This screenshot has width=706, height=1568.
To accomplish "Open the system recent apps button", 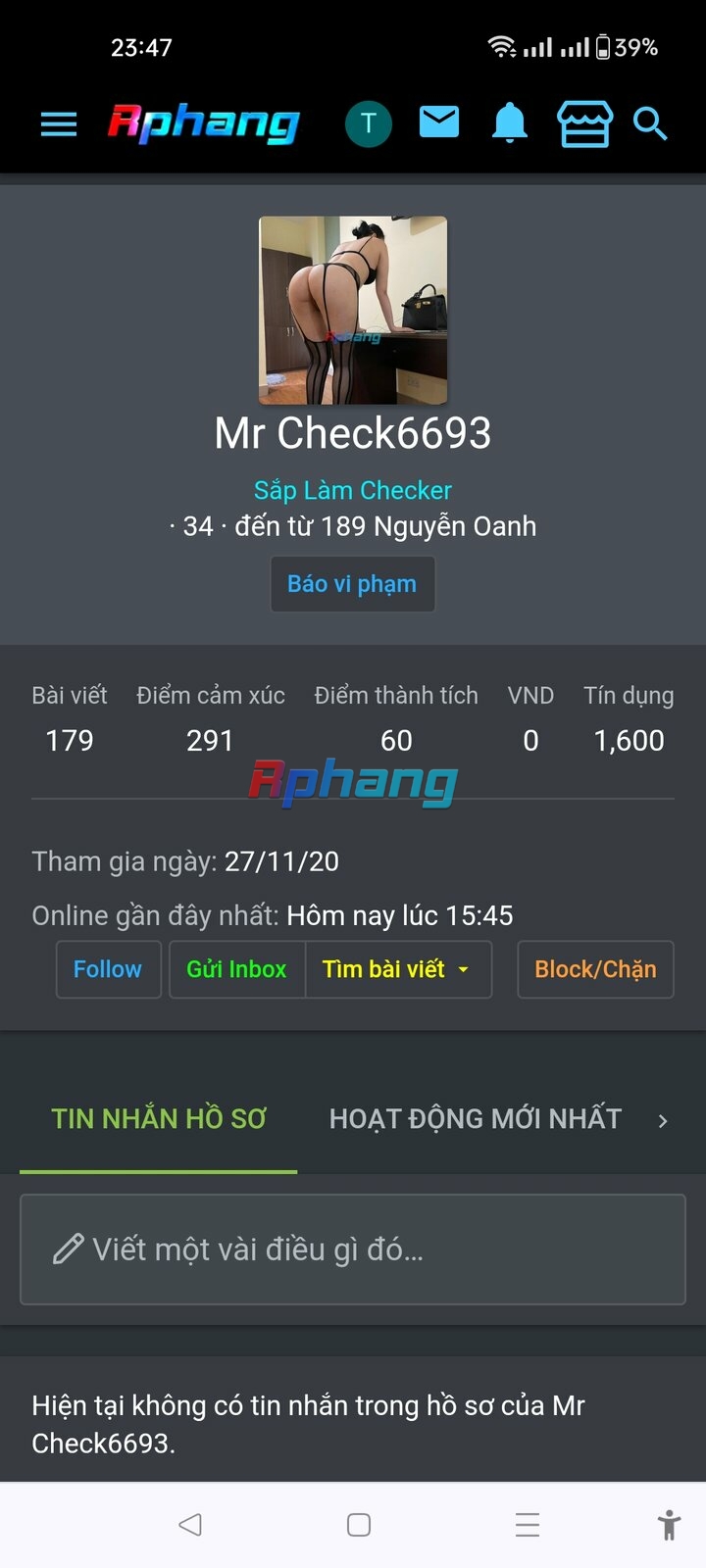I will tap(528, 1524).
